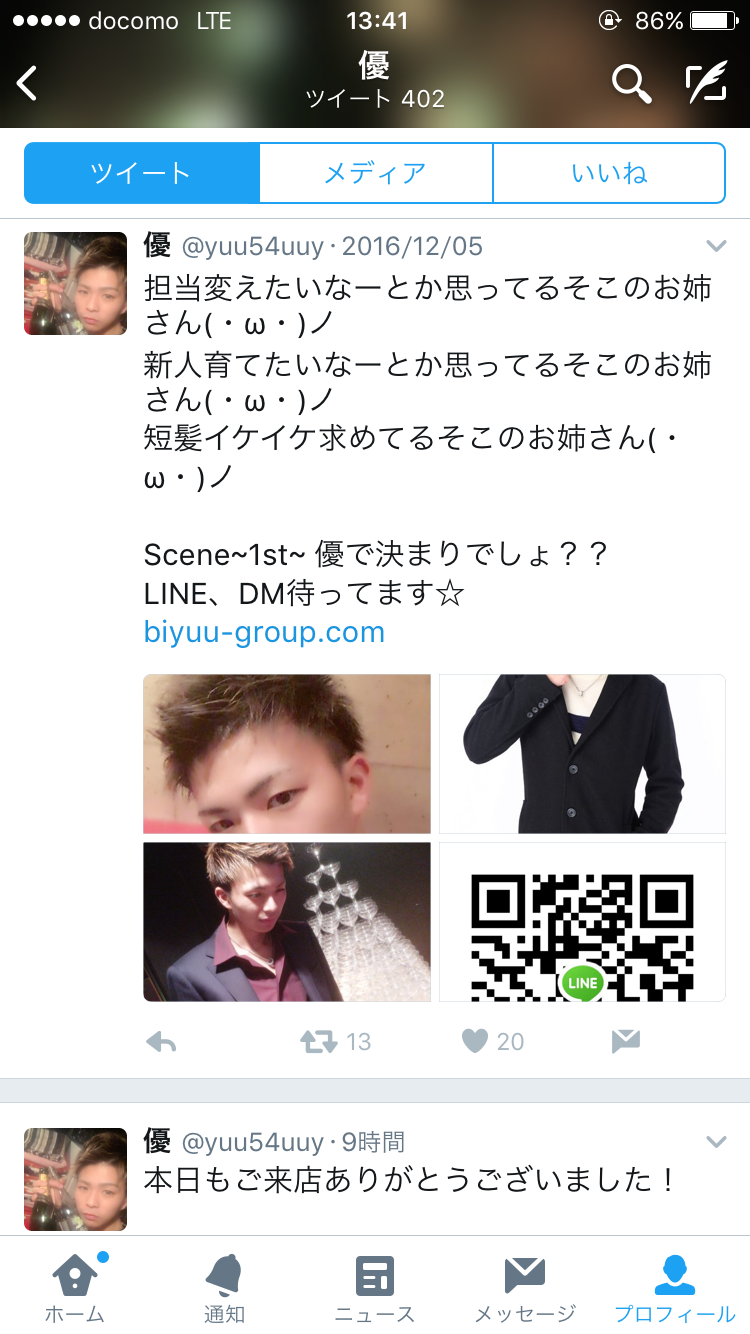The width and height of the screenshot is (750, 1334).
Task: Open the LINE QR code image
Action: coord(582,922)
